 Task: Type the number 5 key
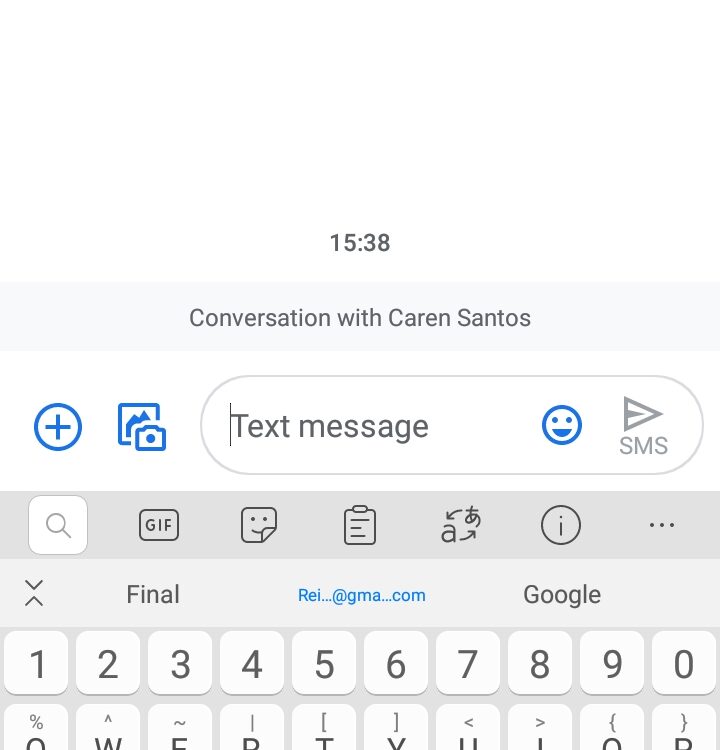(324, 664)
